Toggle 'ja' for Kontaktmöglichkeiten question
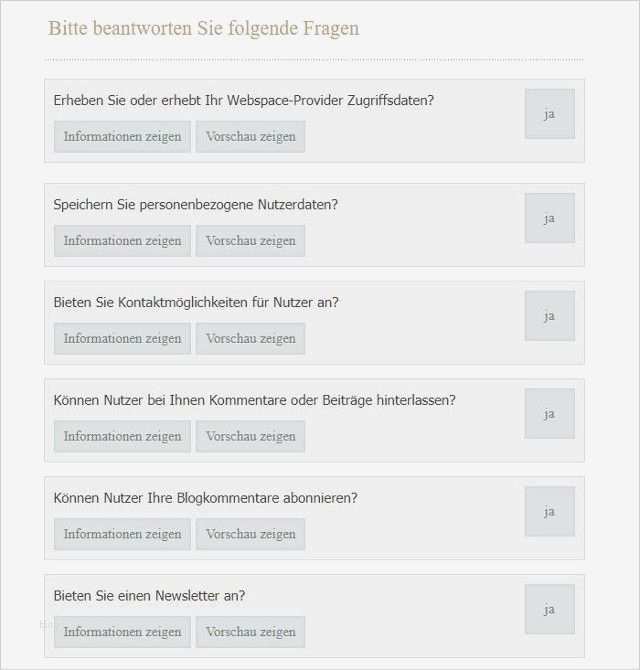640x670 pixels. [549, 316]
